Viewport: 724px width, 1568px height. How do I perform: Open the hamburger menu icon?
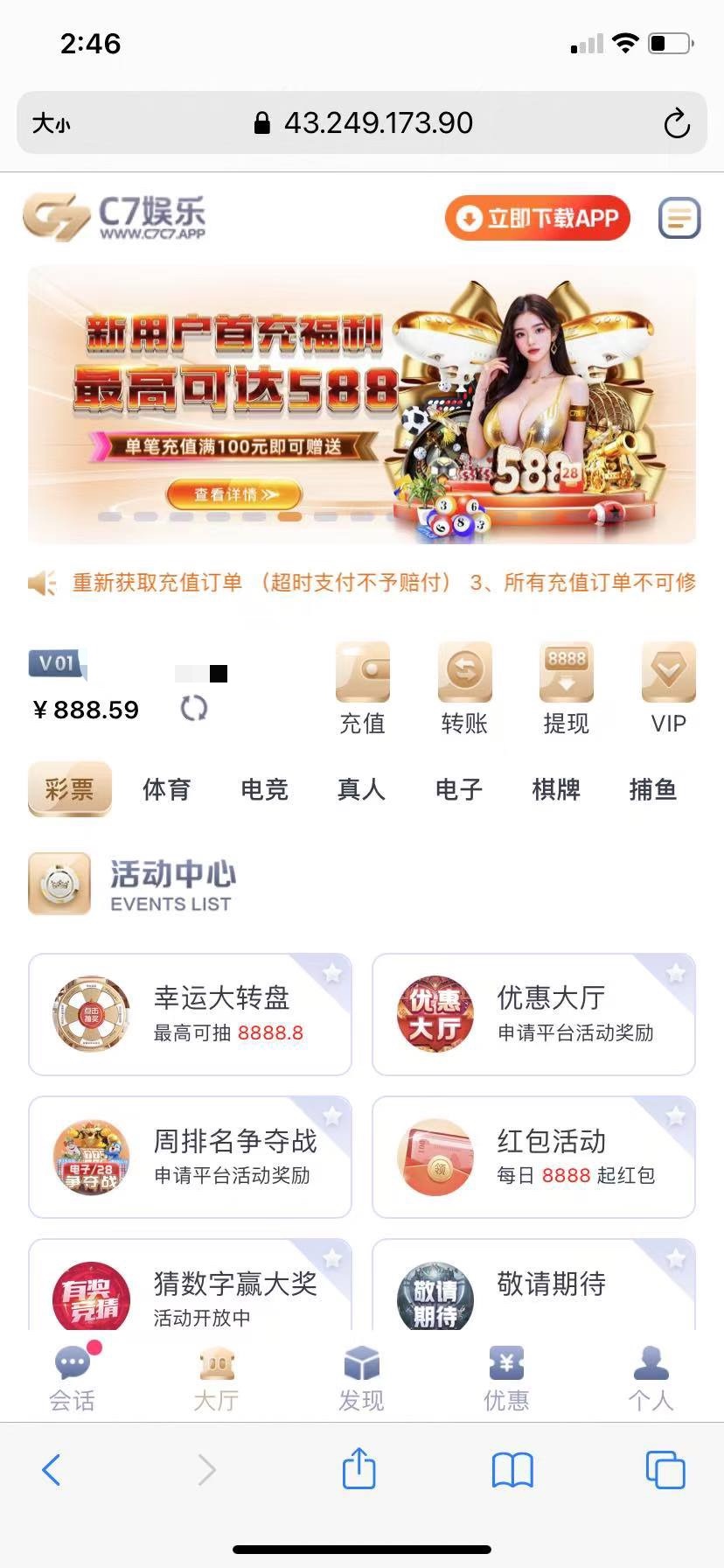(679, 218)
